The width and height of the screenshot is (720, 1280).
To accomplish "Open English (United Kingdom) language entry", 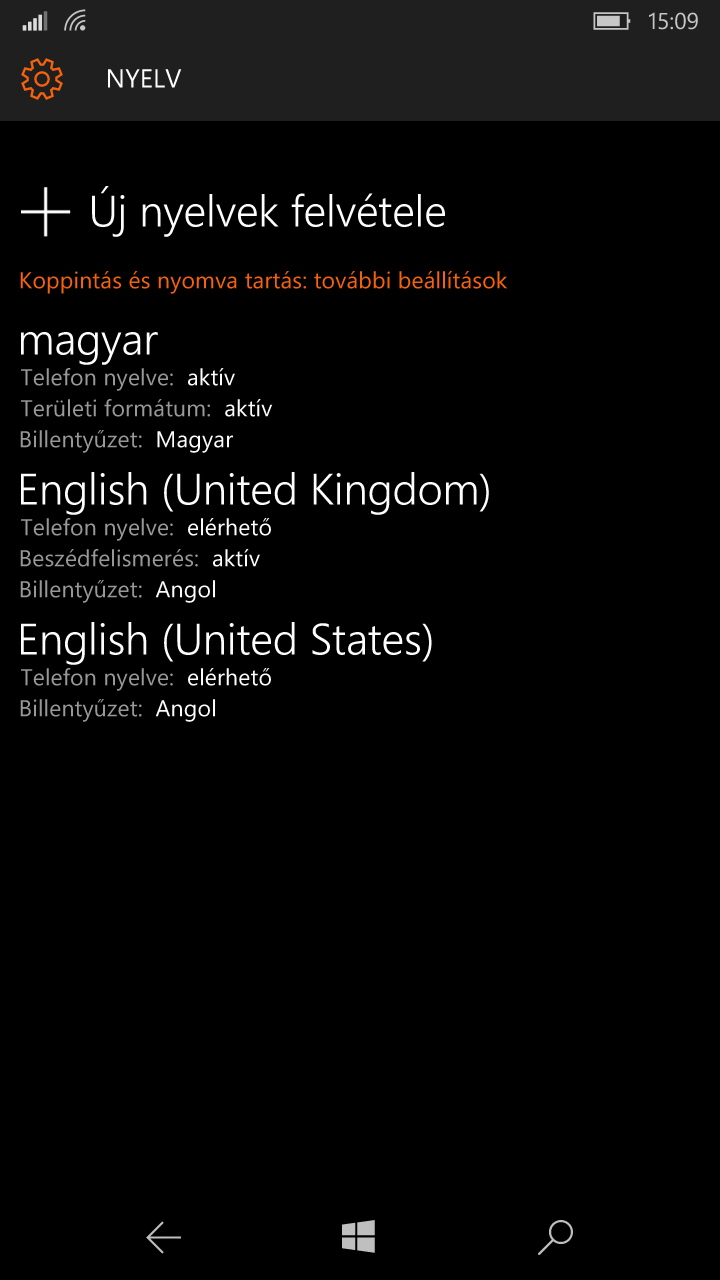I will tap(254, 490).
